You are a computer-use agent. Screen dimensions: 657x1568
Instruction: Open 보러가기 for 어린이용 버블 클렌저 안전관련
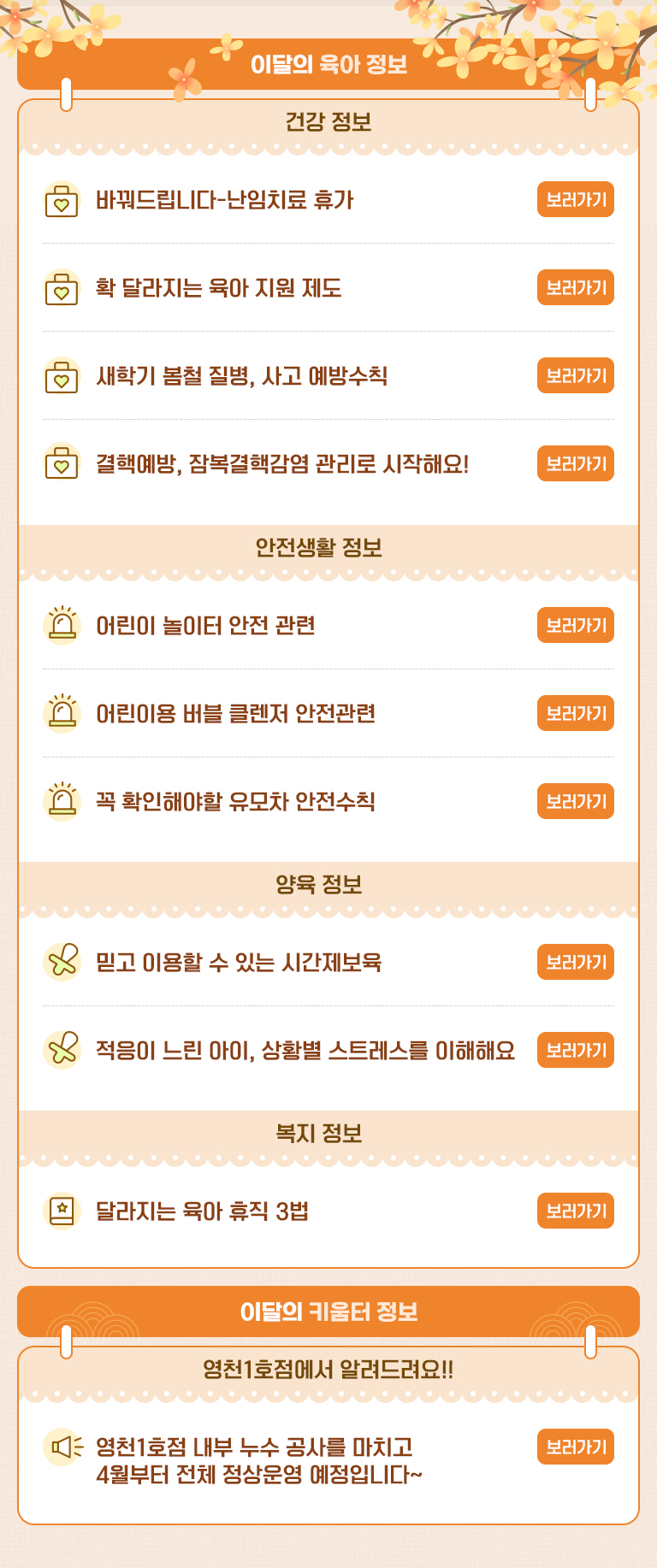pyautogui.click(x=575, y=714)
